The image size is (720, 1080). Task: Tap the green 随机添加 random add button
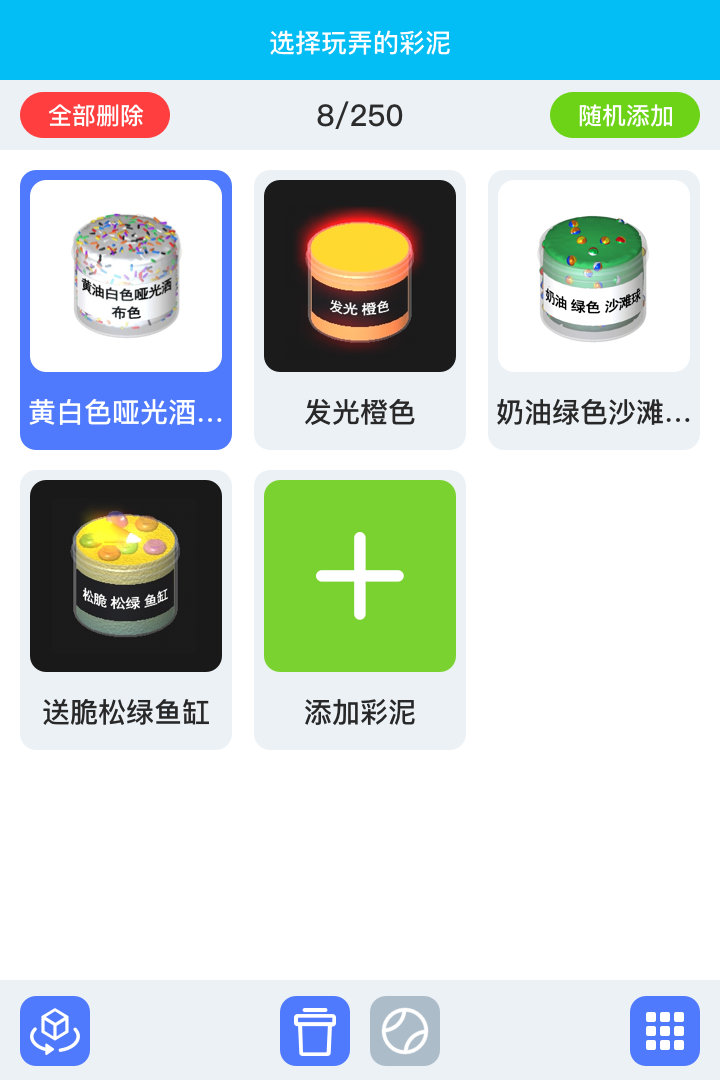[625, 115]
